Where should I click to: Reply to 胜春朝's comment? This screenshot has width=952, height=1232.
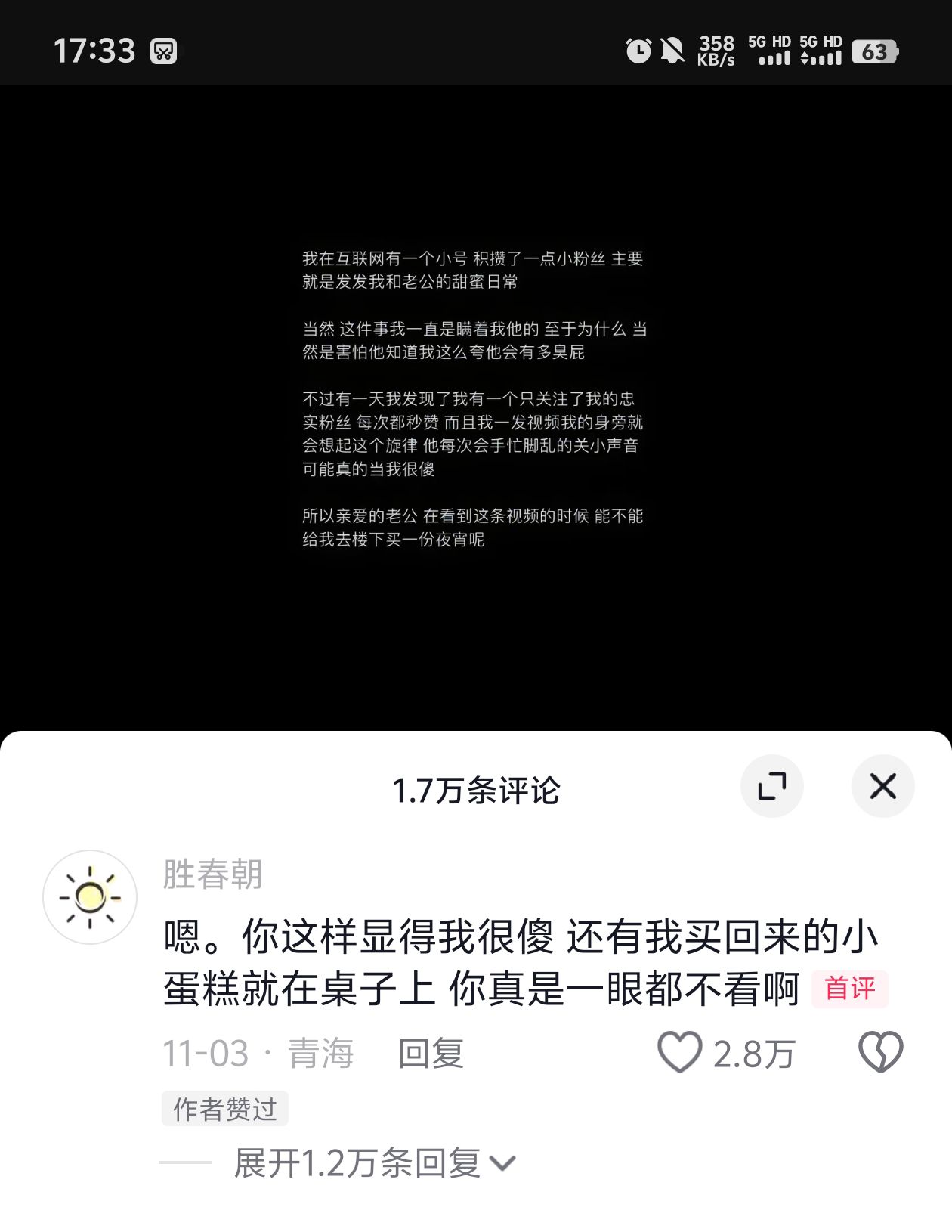click(x=431, y=1053)
